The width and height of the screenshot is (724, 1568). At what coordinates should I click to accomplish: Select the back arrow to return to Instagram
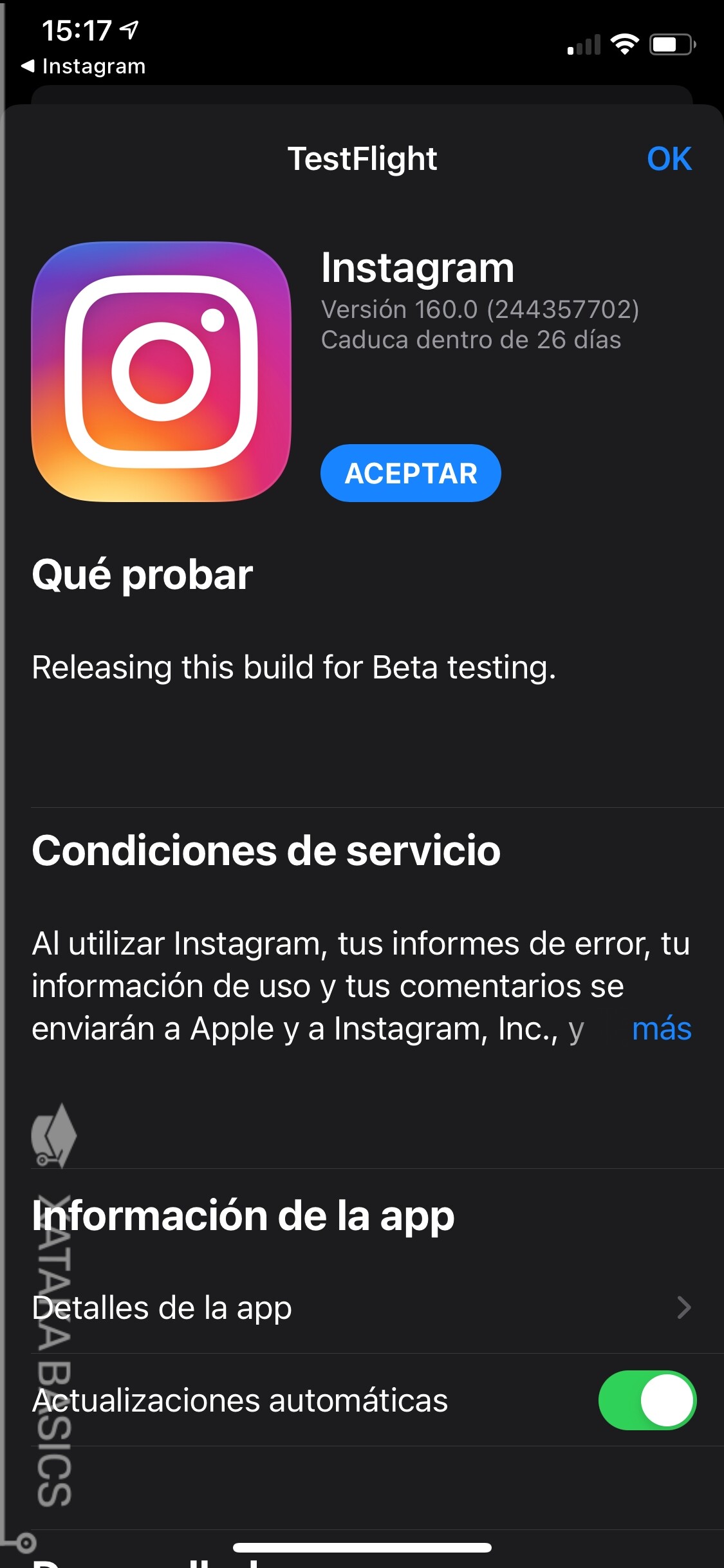(x=29, y=65)
